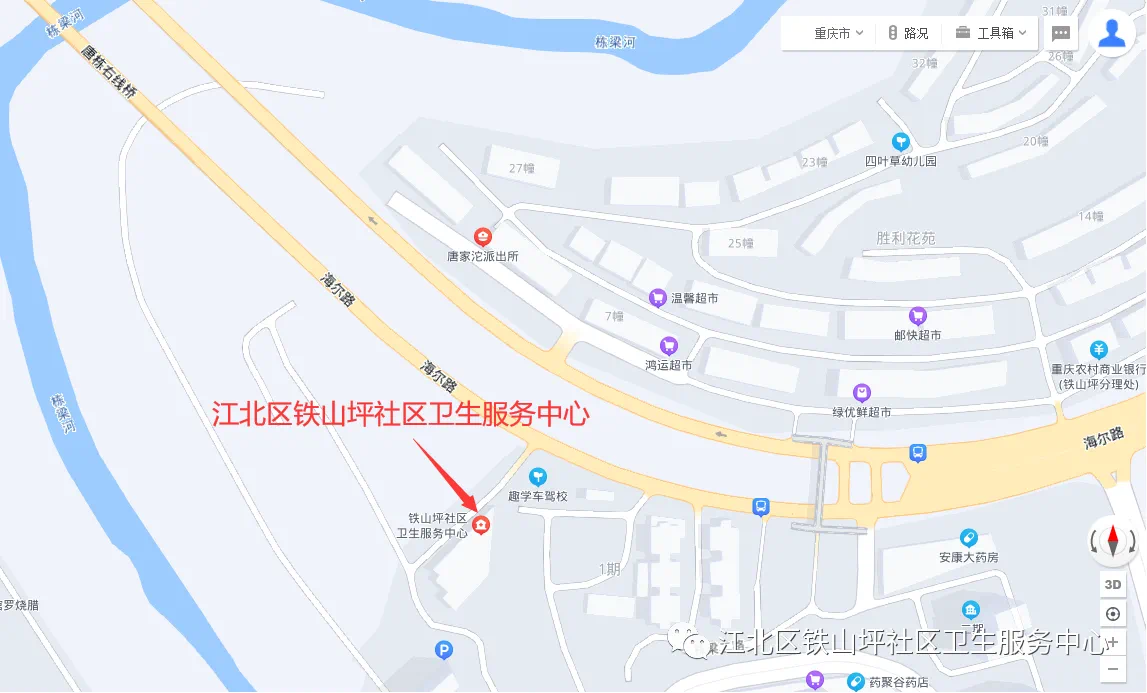Center map on my current location

(1112, 614)
